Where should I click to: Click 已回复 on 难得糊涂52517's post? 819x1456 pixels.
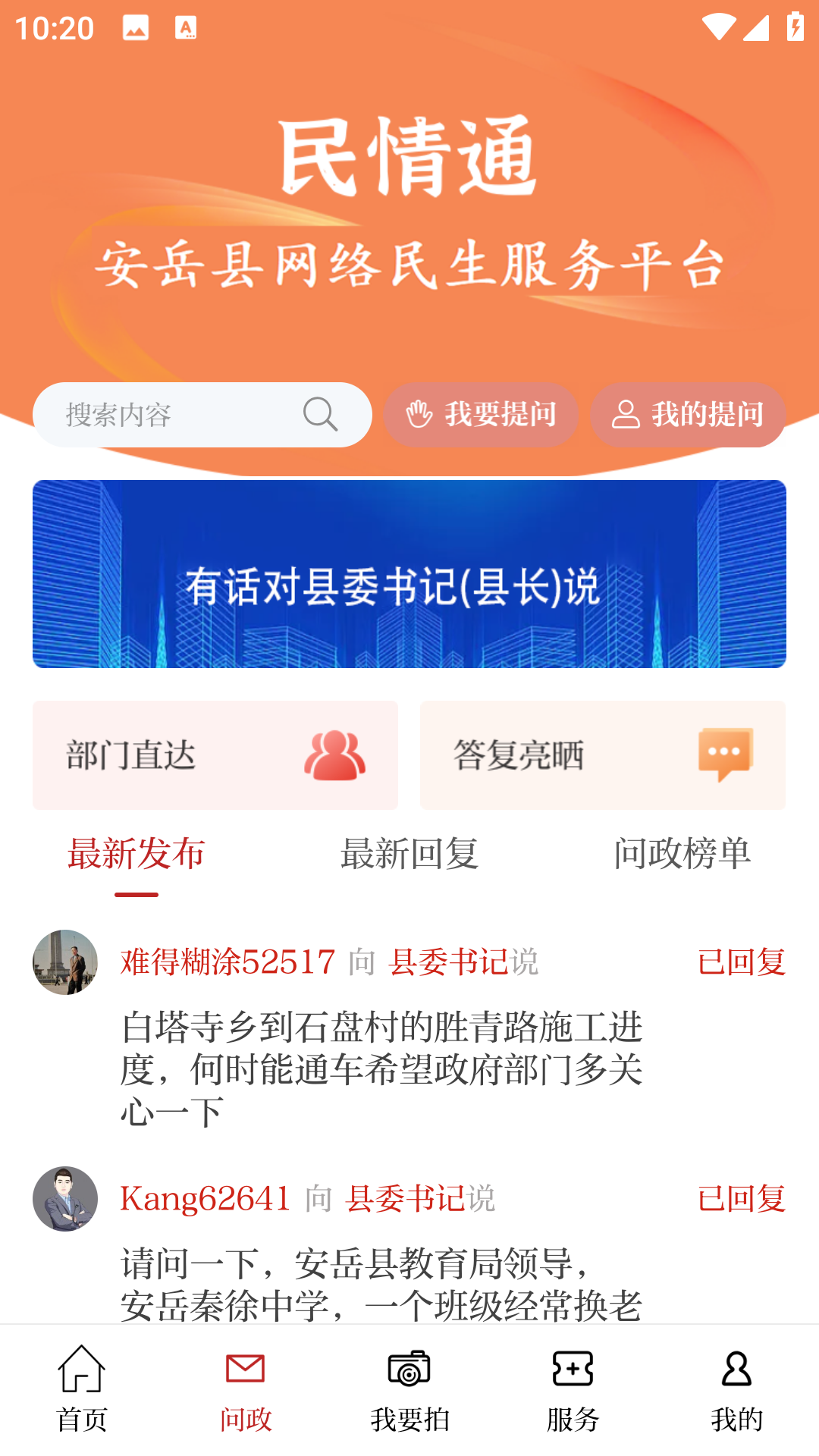click(742, 962)
